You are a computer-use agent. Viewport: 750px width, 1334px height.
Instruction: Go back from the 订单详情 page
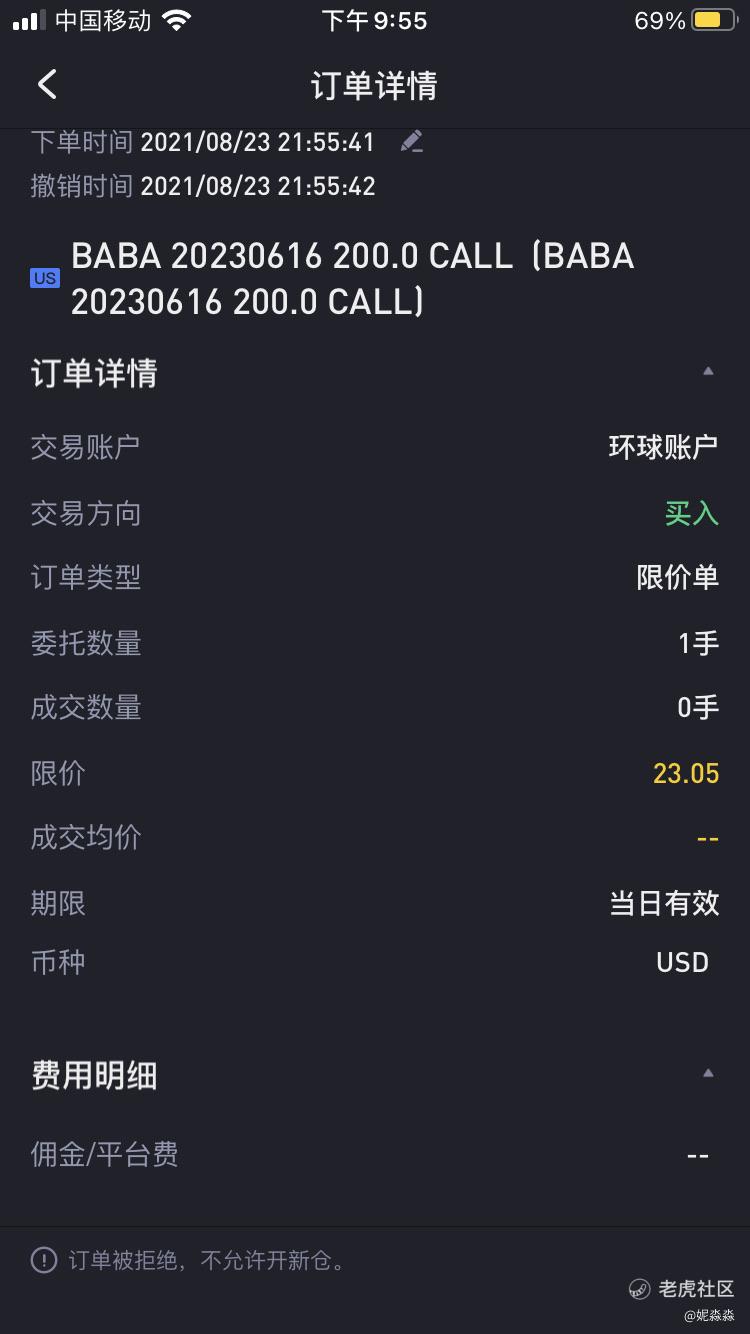tap(47, 84)
